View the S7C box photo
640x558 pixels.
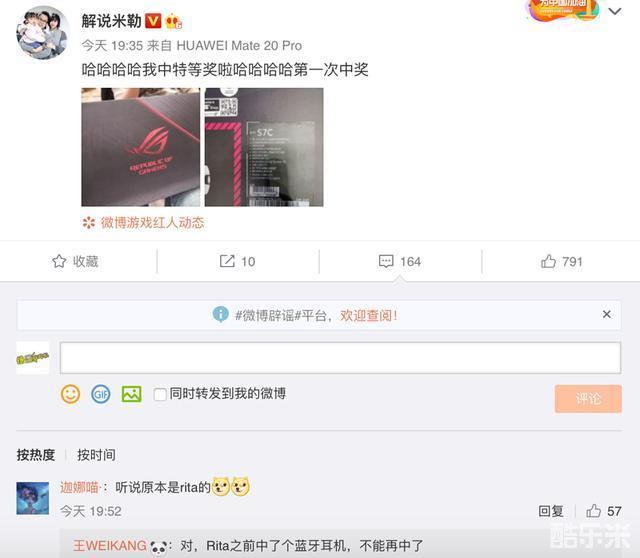(x=264, y=147)
